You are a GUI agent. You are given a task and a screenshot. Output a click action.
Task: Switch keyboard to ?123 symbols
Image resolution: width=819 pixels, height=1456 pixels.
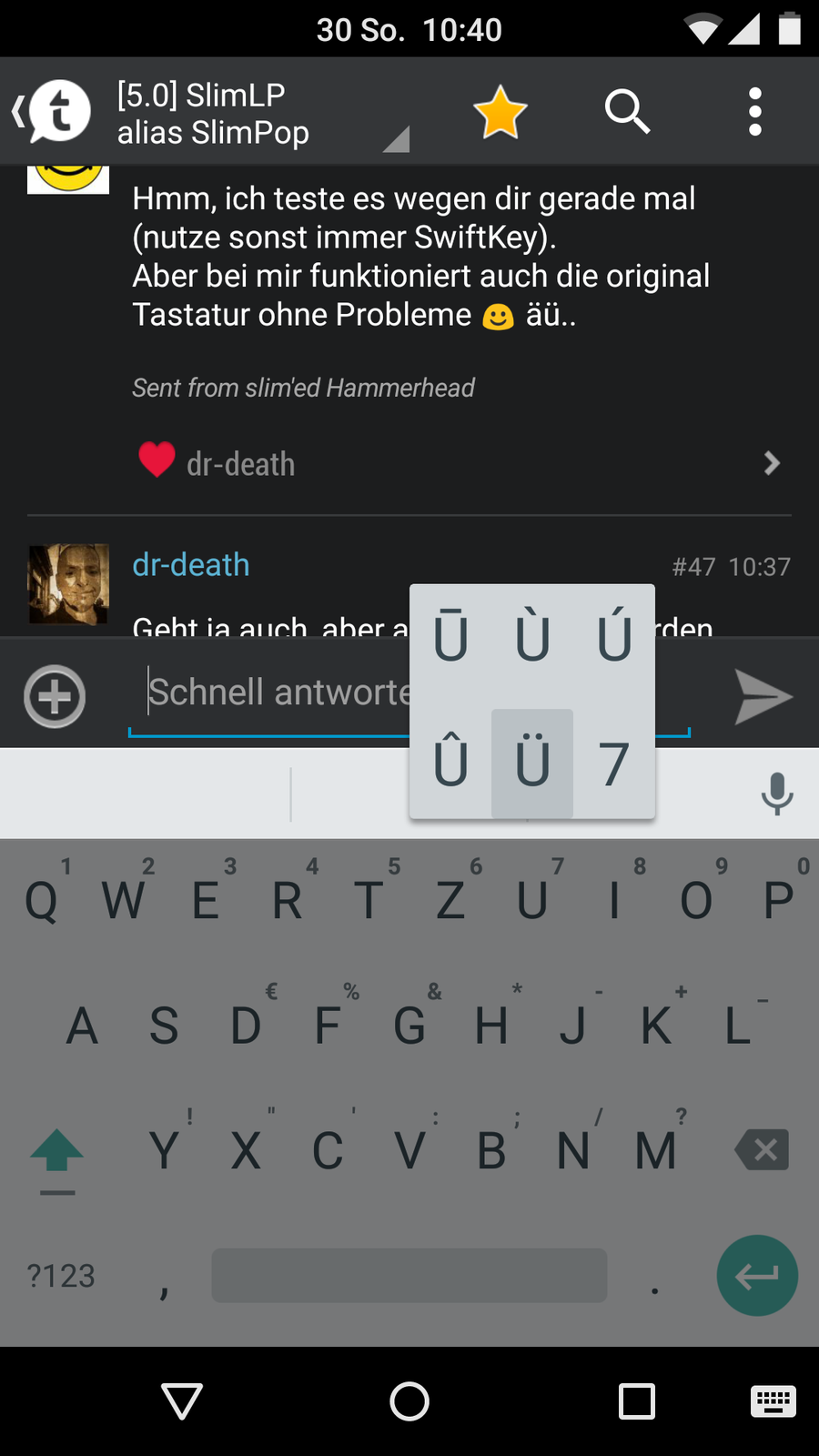point(61,1276)
